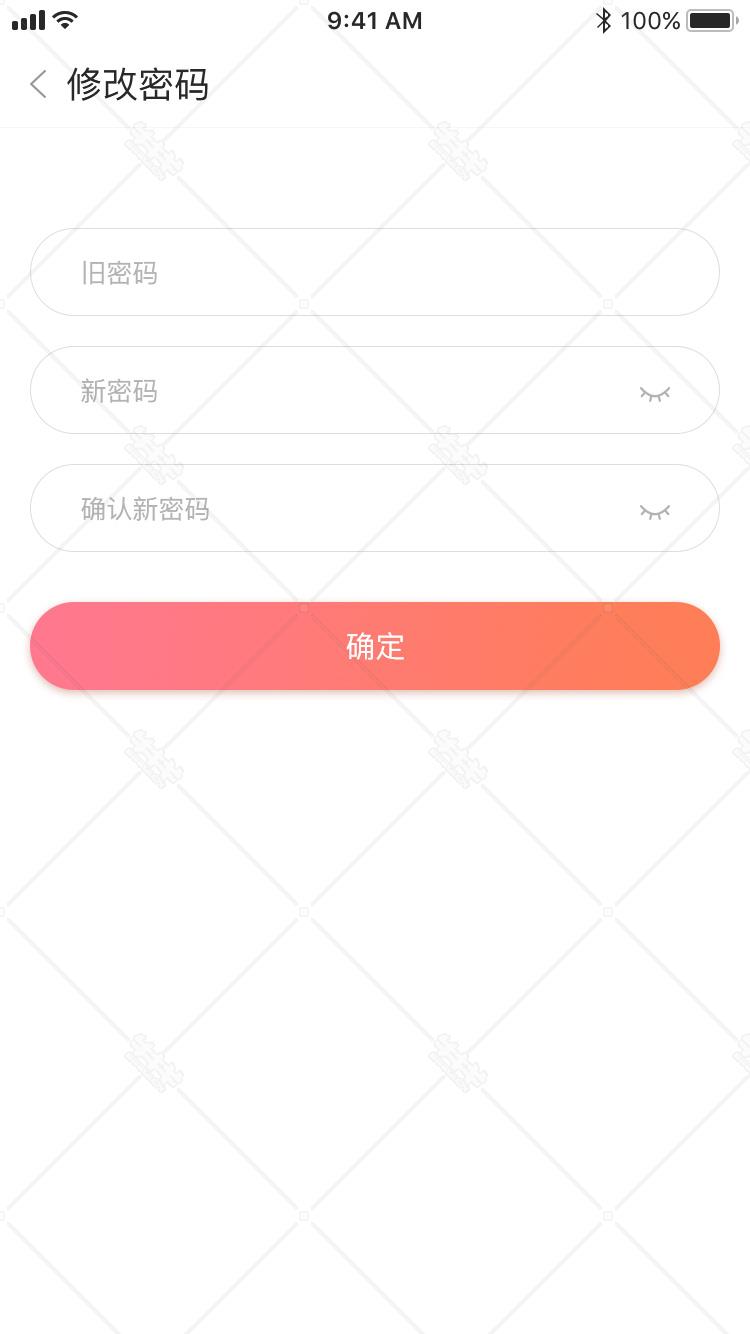This screenshot has width=750, height=1334.
Task: Go back from 修改密码 screen
Action: pos(38,85)
